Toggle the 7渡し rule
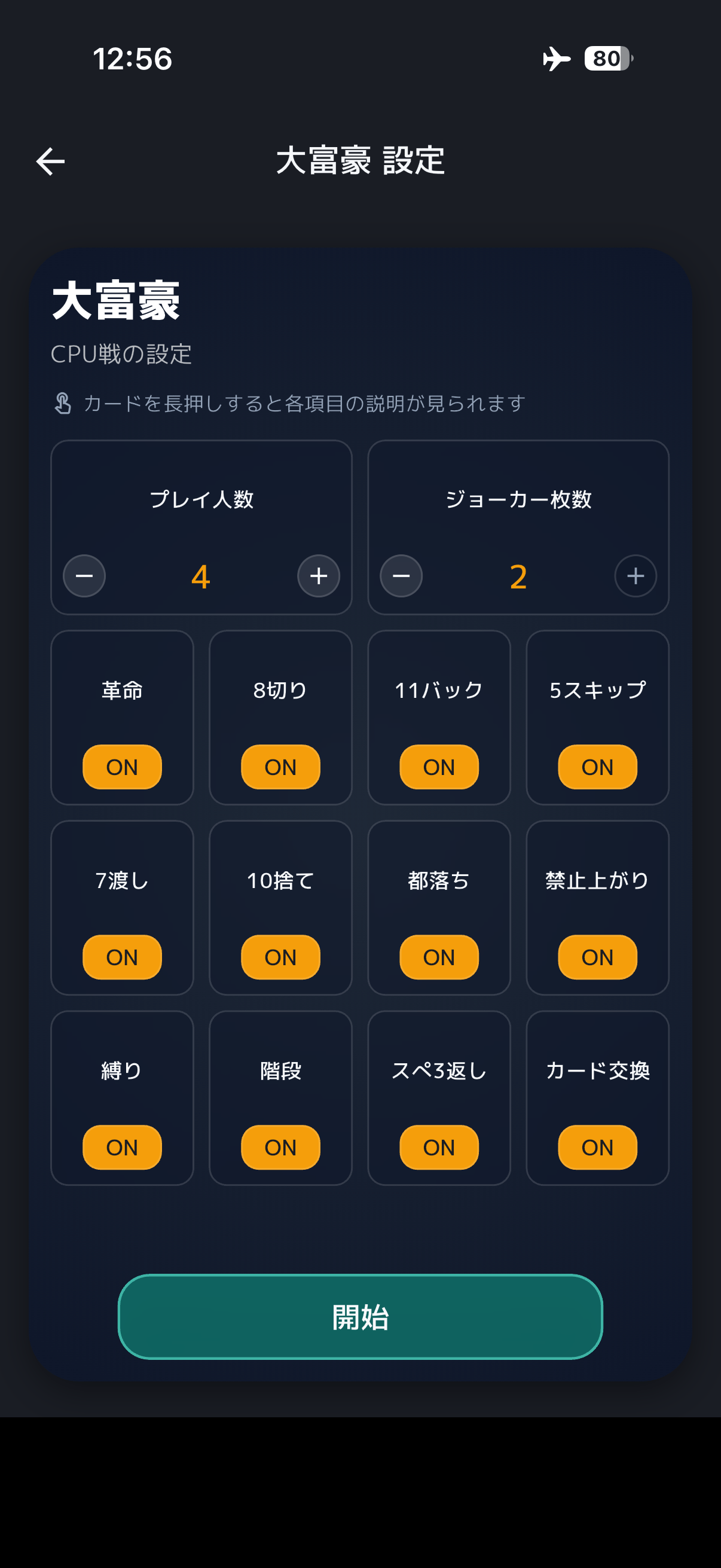 point(123,957)
